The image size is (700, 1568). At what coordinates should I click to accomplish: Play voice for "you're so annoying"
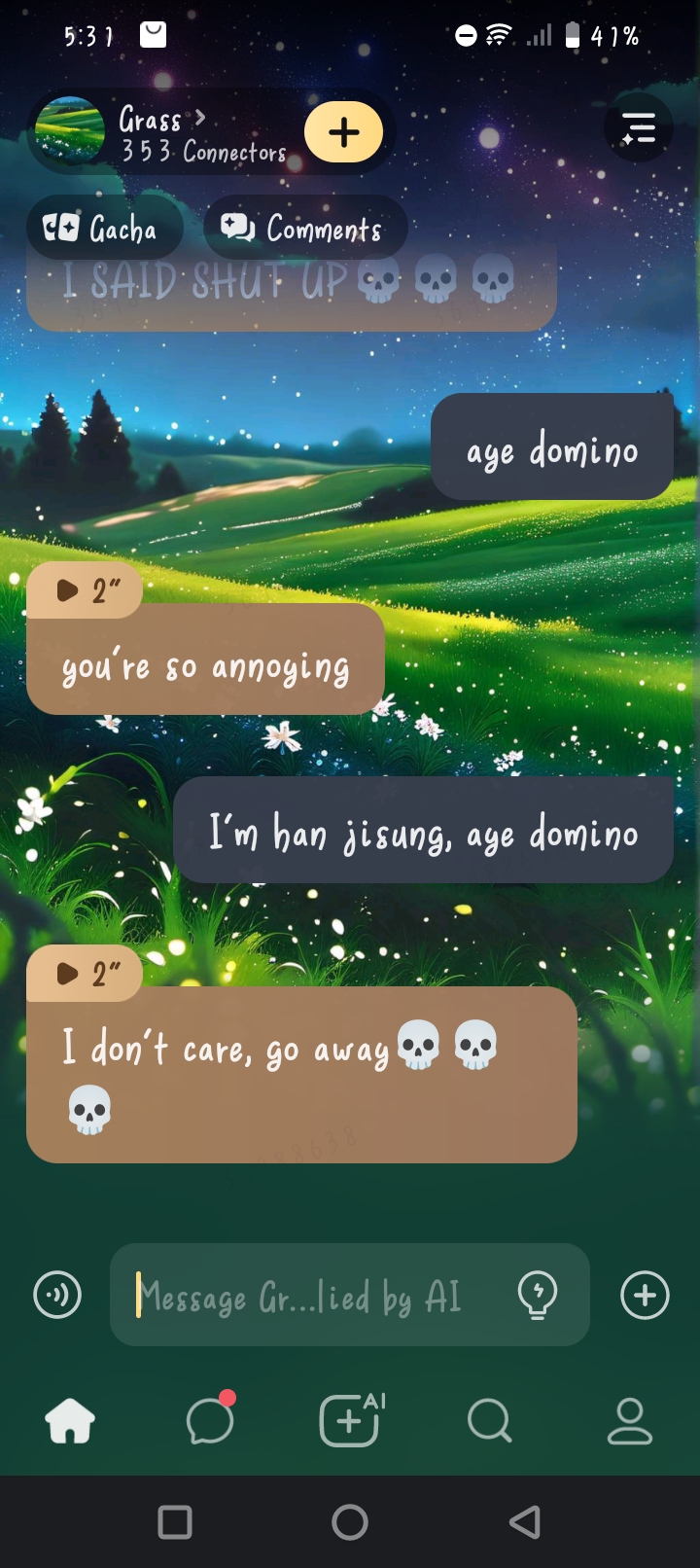[x=84, y=590]
